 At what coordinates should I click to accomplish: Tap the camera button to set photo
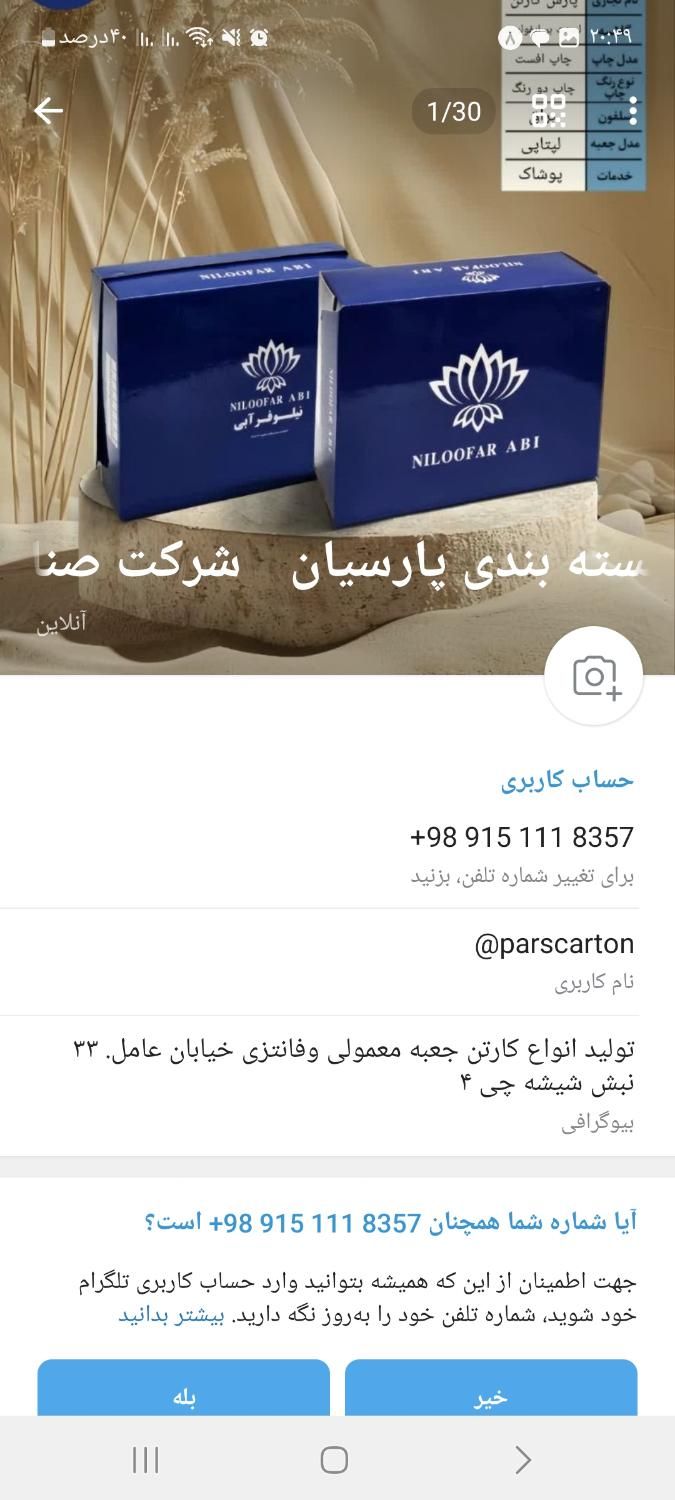(594, 677)
